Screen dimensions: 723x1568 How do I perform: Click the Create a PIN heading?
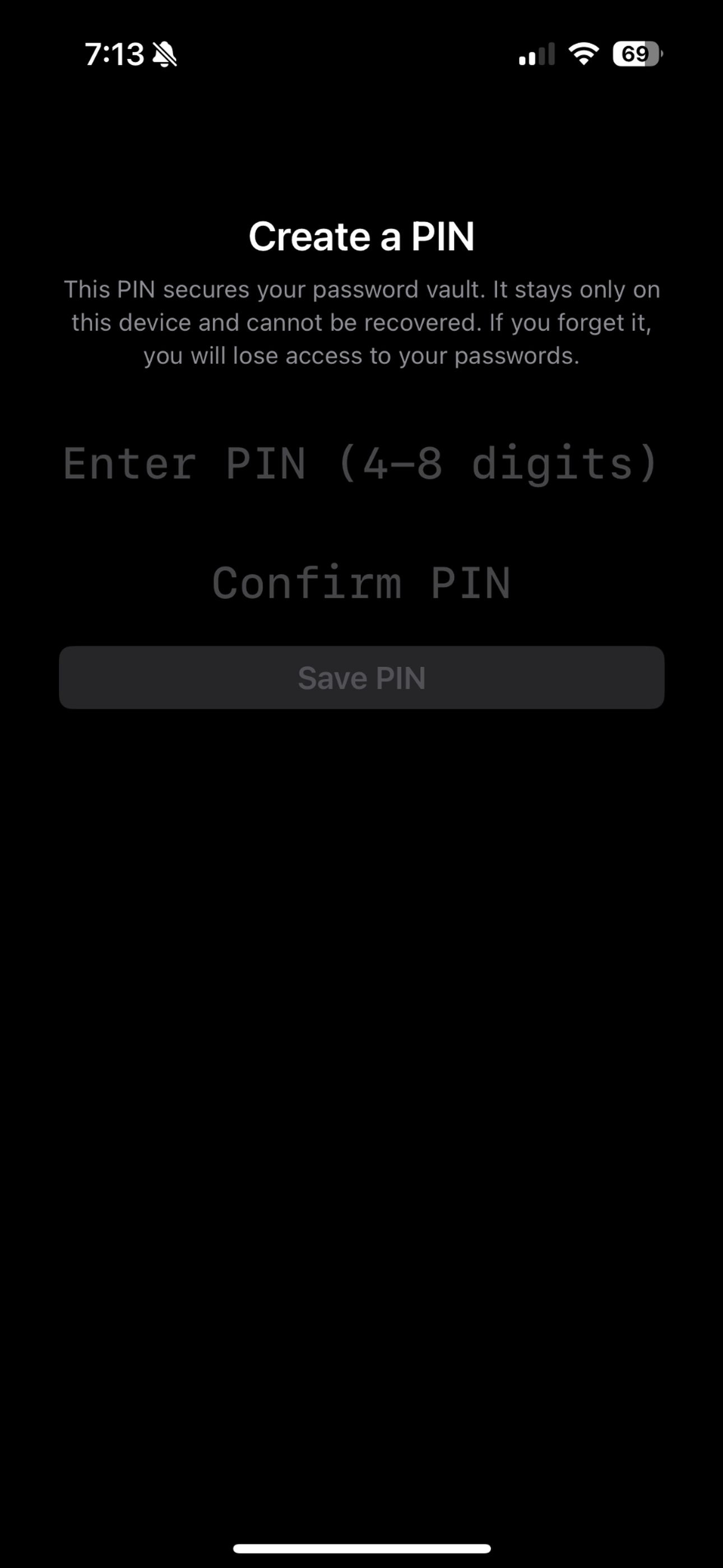[361, 237]
